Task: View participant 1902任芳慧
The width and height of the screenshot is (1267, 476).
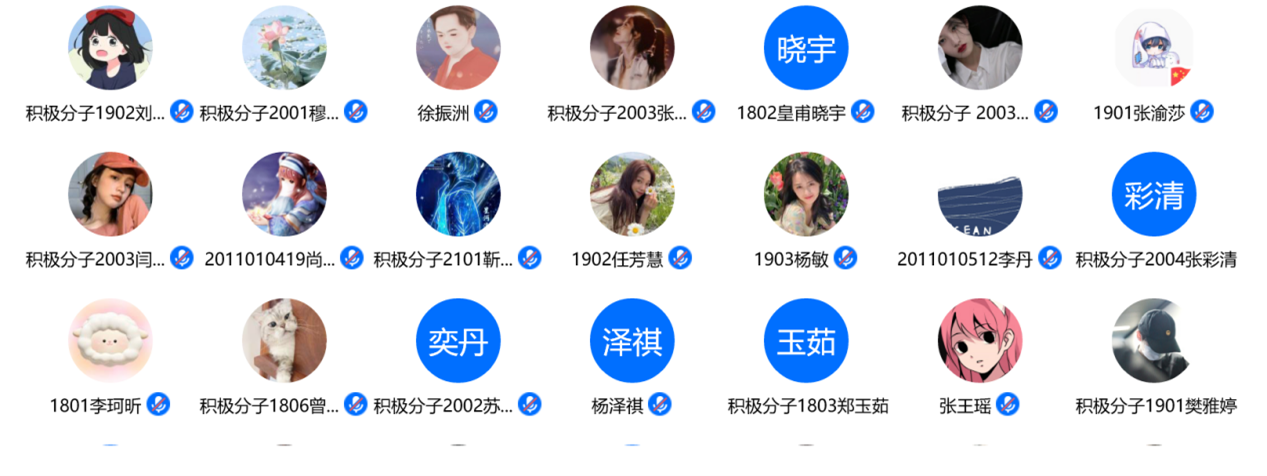Action: 632,194
